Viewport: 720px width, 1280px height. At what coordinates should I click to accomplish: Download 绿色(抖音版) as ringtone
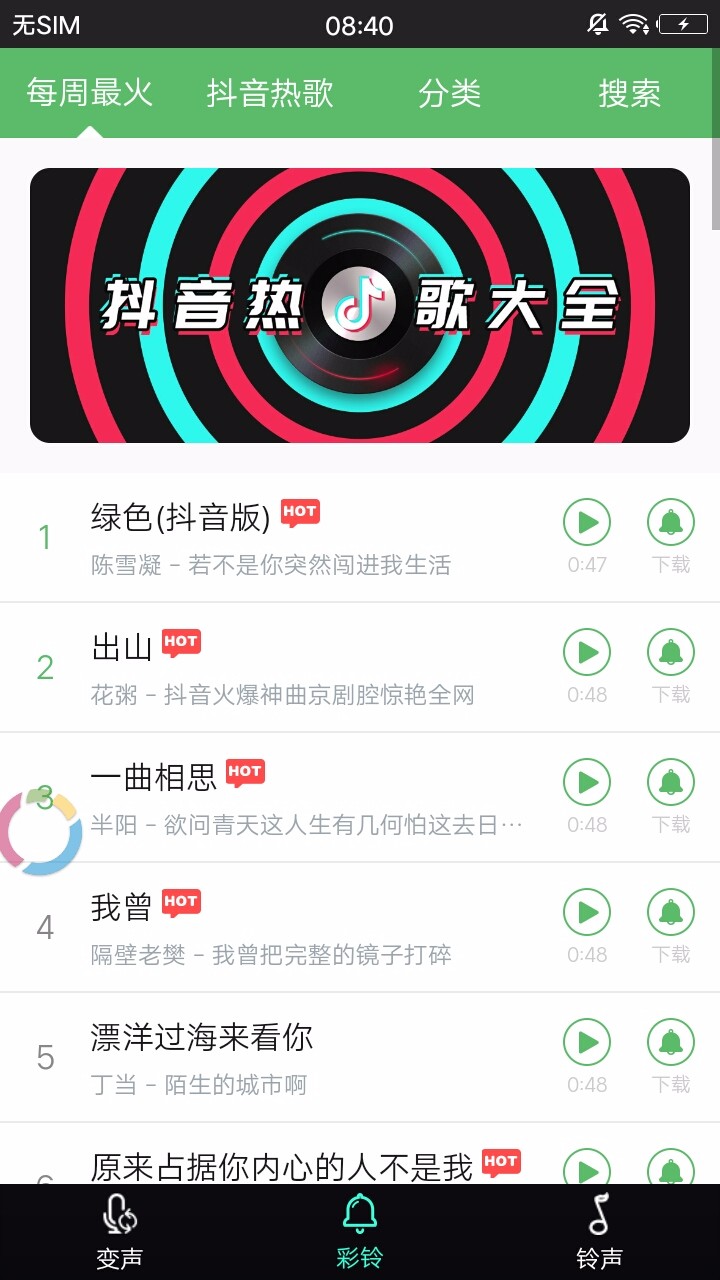(671, 522)
